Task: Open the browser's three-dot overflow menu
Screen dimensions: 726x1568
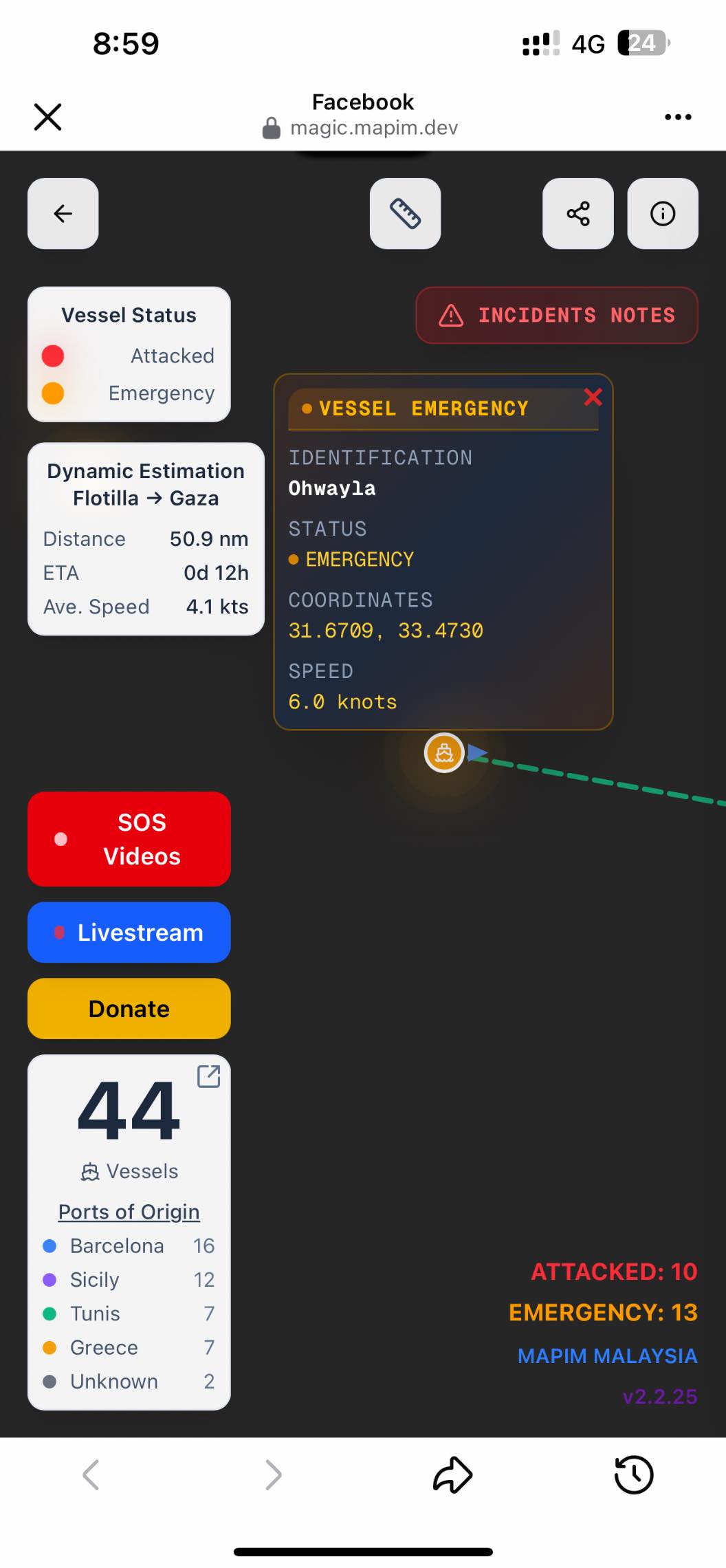Action: 678,117
